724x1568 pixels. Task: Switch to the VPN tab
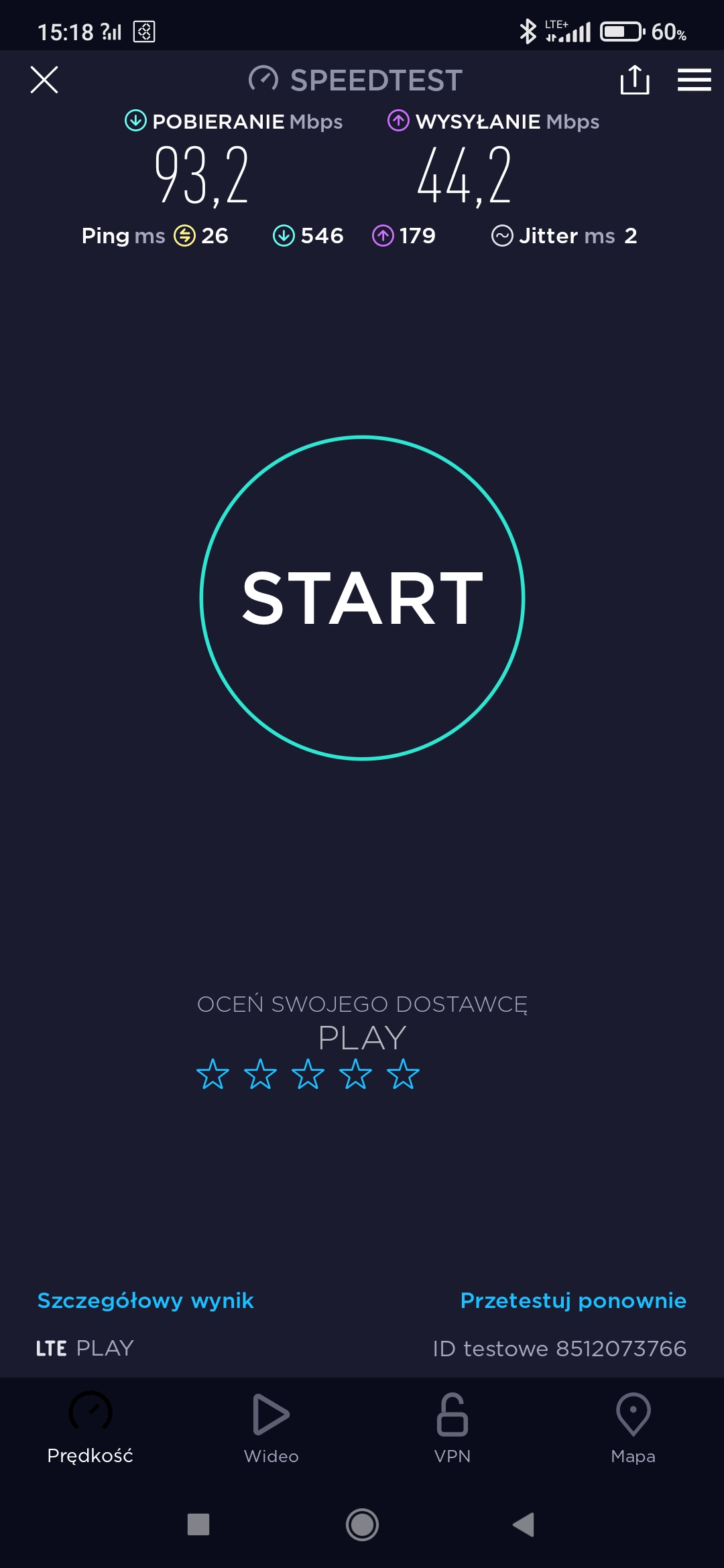[452, 1427]
